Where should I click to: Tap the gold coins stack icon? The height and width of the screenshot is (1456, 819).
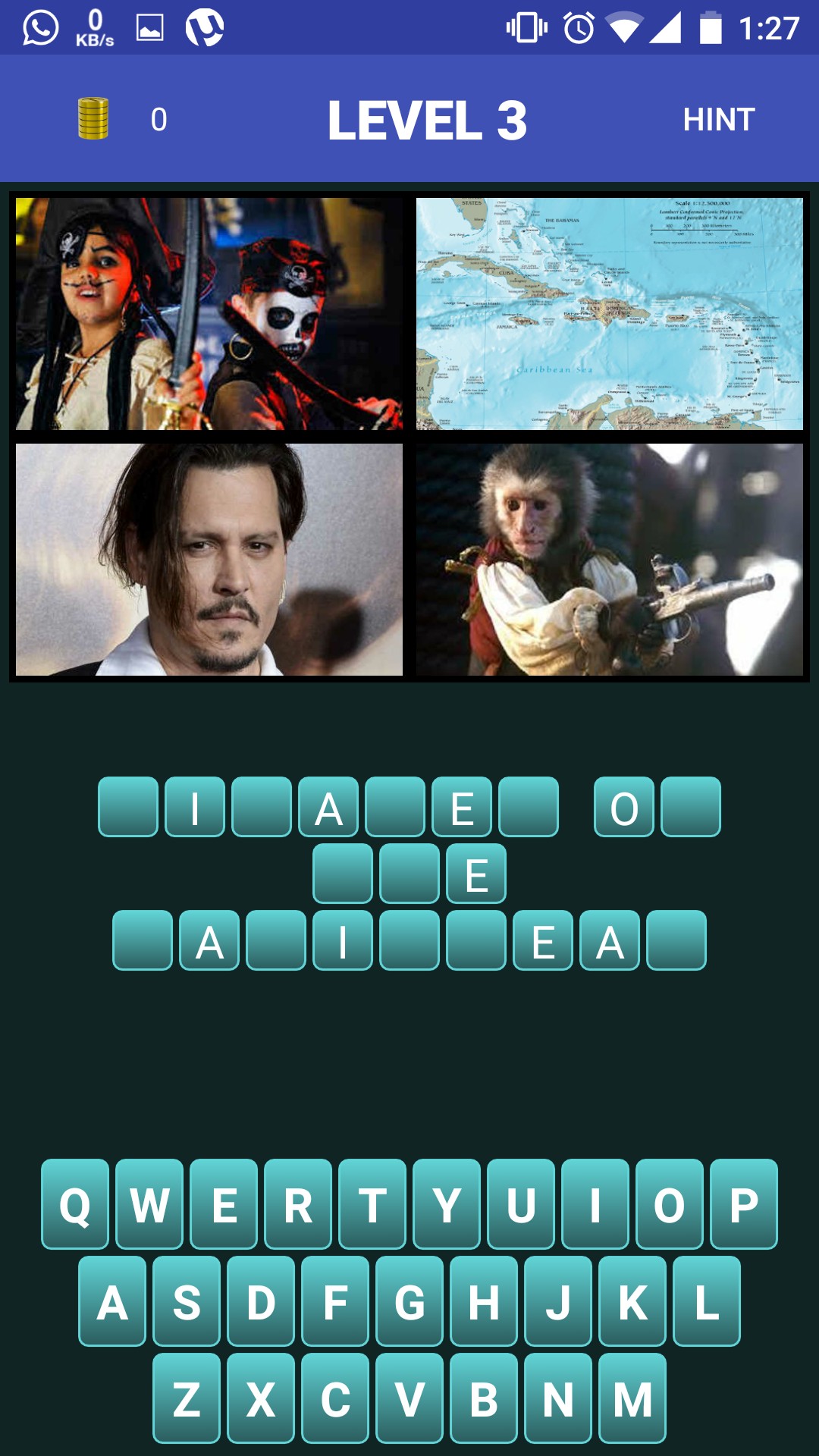click(x=93, y=119)
